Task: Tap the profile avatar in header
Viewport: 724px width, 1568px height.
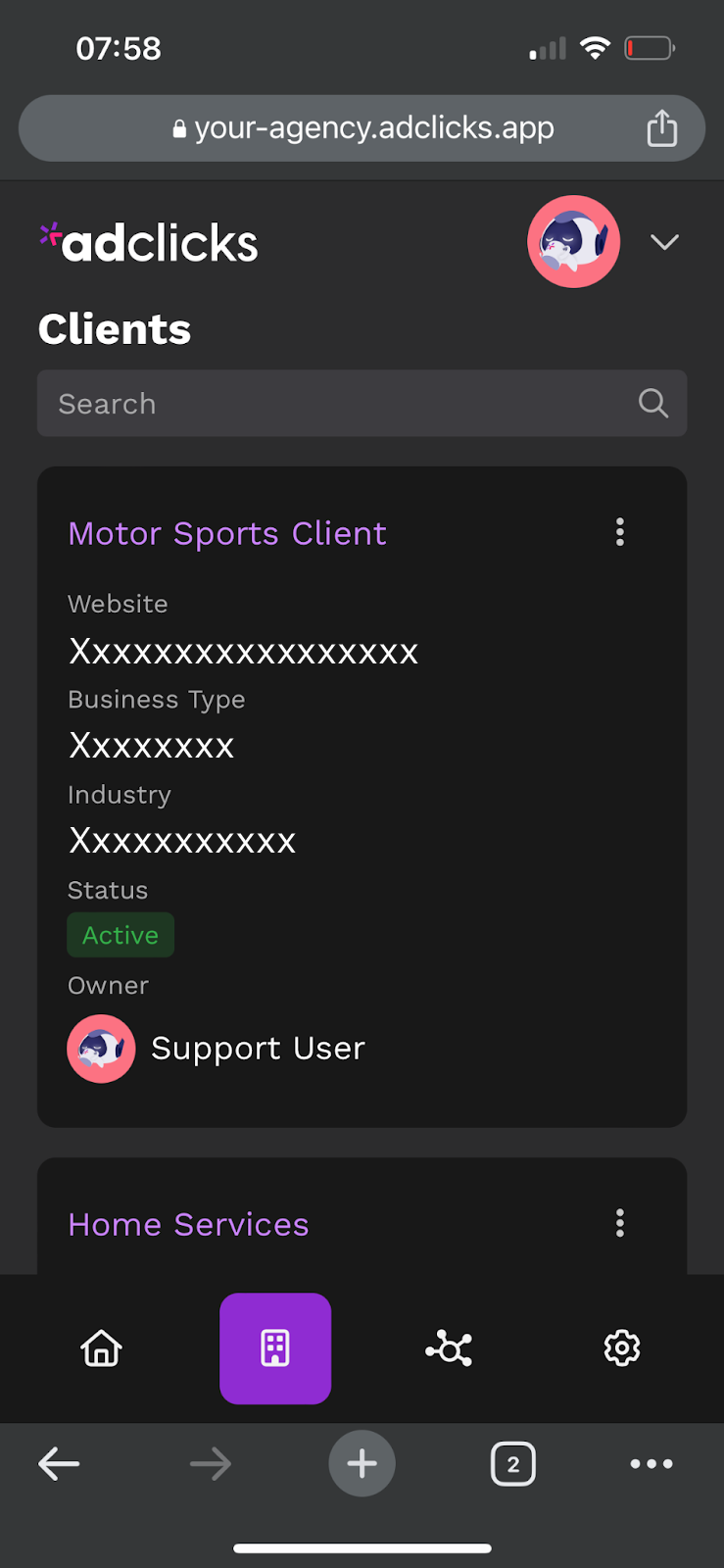Action: [x=574, y=242]
